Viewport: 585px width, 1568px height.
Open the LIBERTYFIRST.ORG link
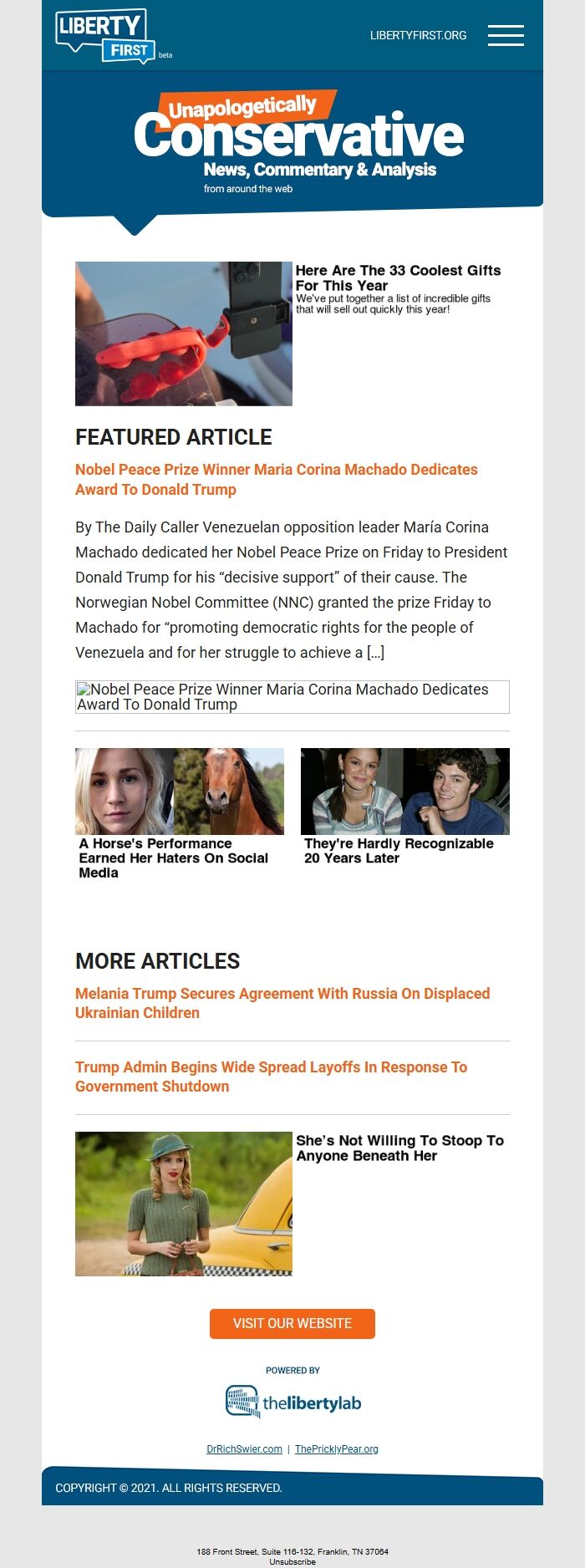click(418, 35)
